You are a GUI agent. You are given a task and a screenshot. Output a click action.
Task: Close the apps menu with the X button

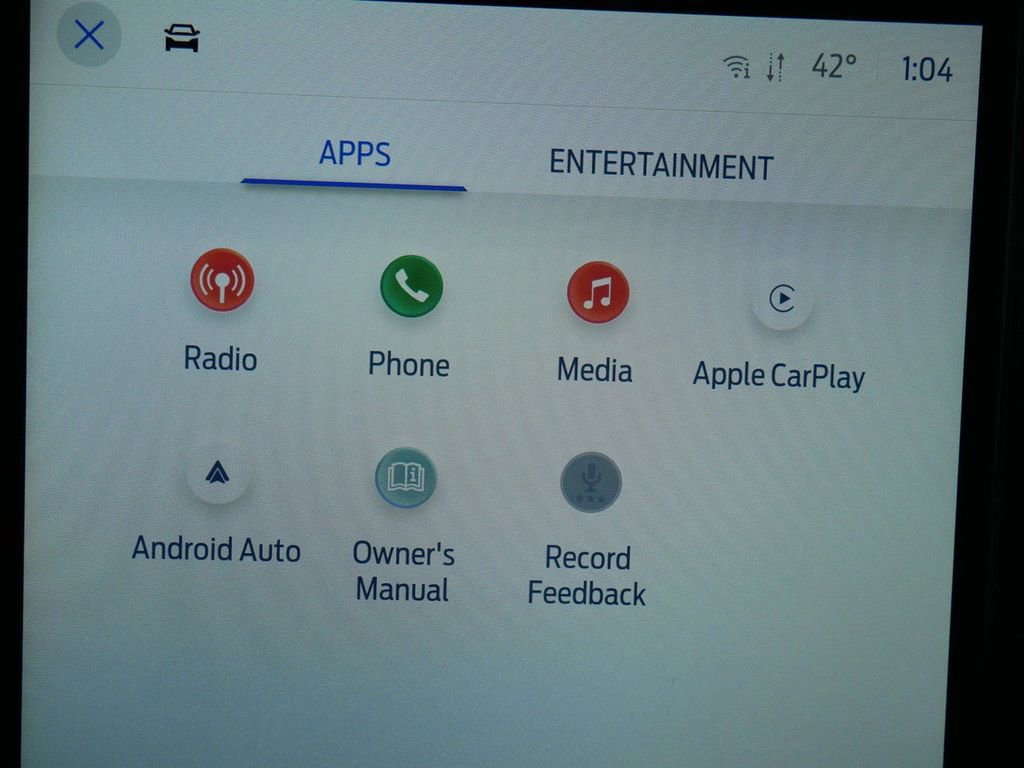(89, 36)
